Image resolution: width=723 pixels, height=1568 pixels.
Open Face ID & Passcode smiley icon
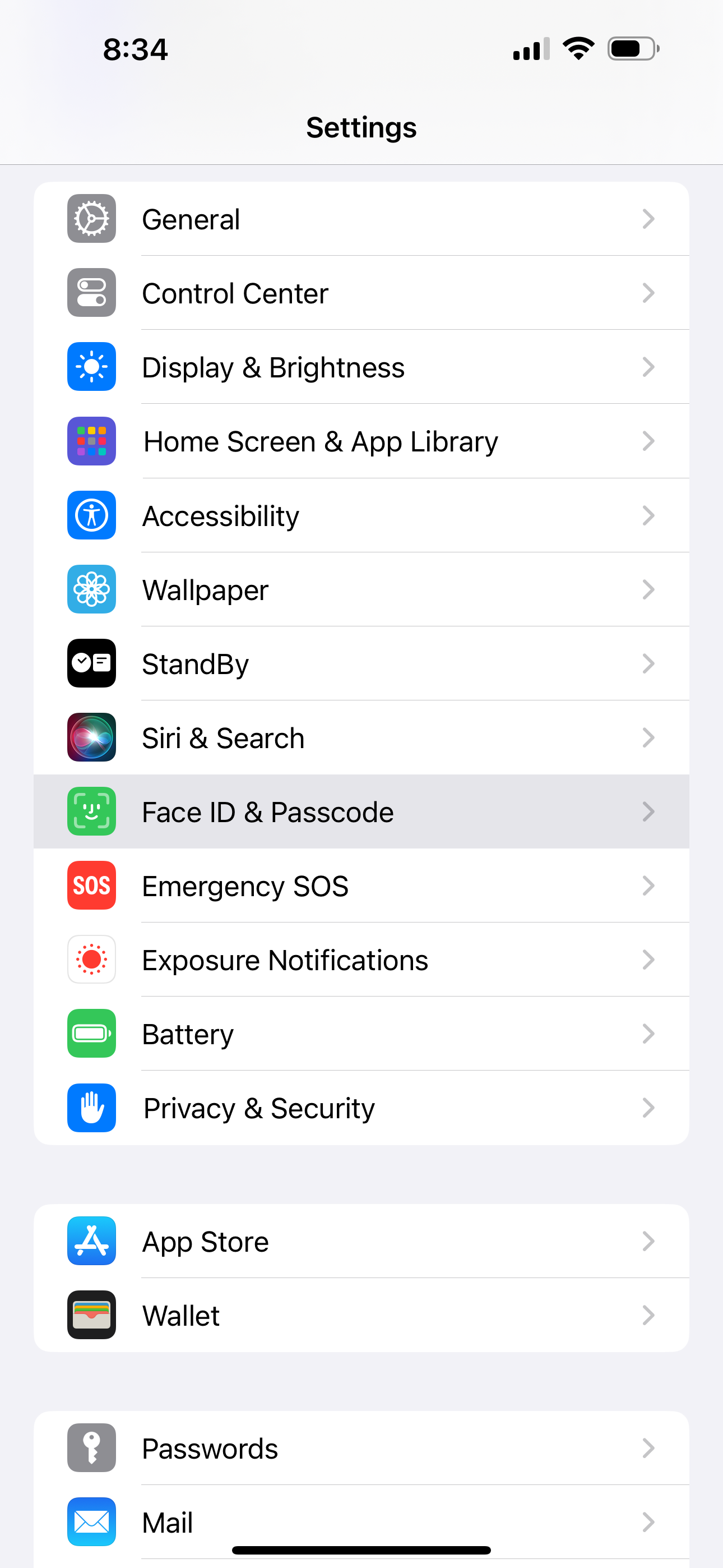91,811
